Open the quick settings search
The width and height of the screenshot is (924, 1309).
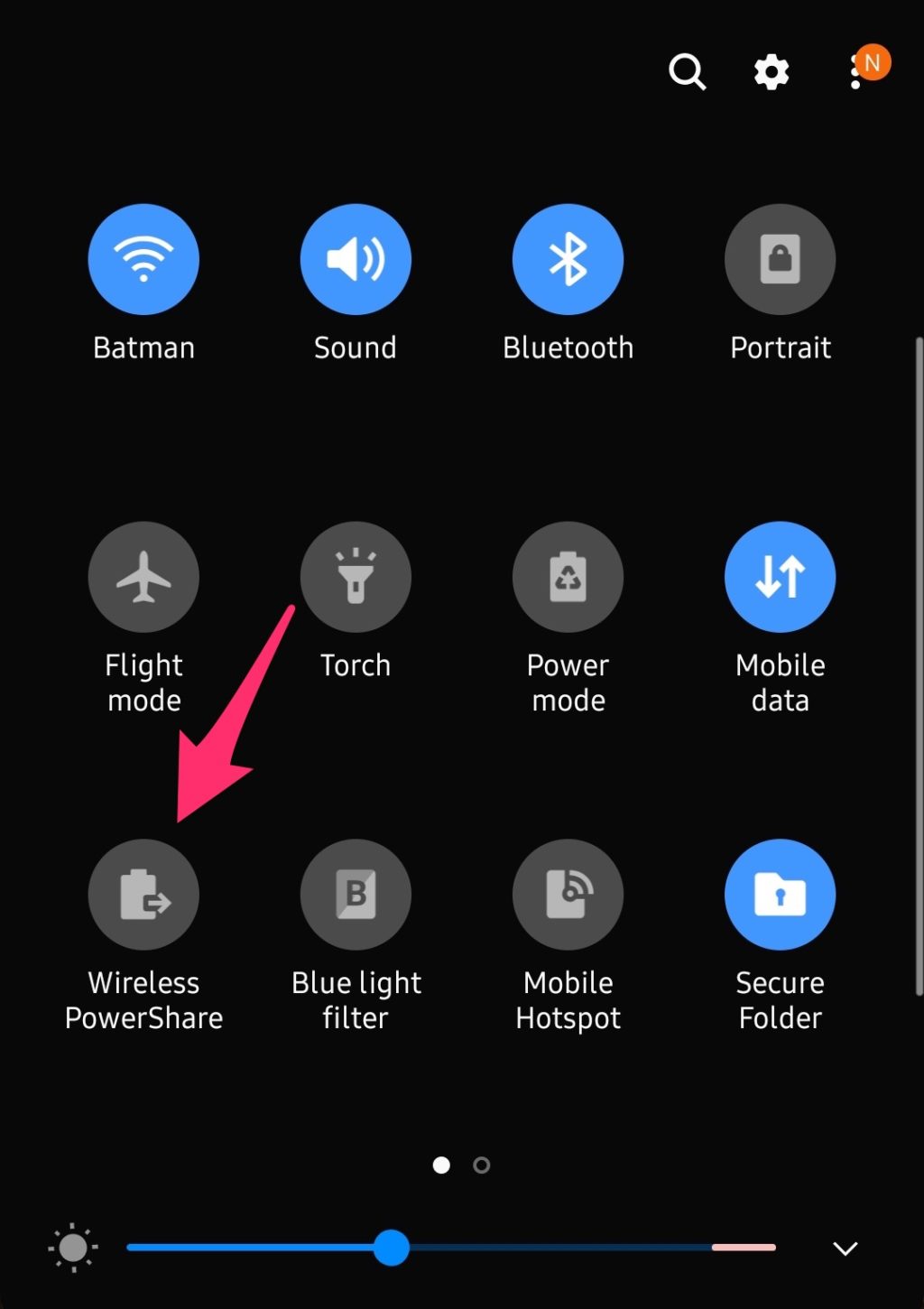(687, 72)
